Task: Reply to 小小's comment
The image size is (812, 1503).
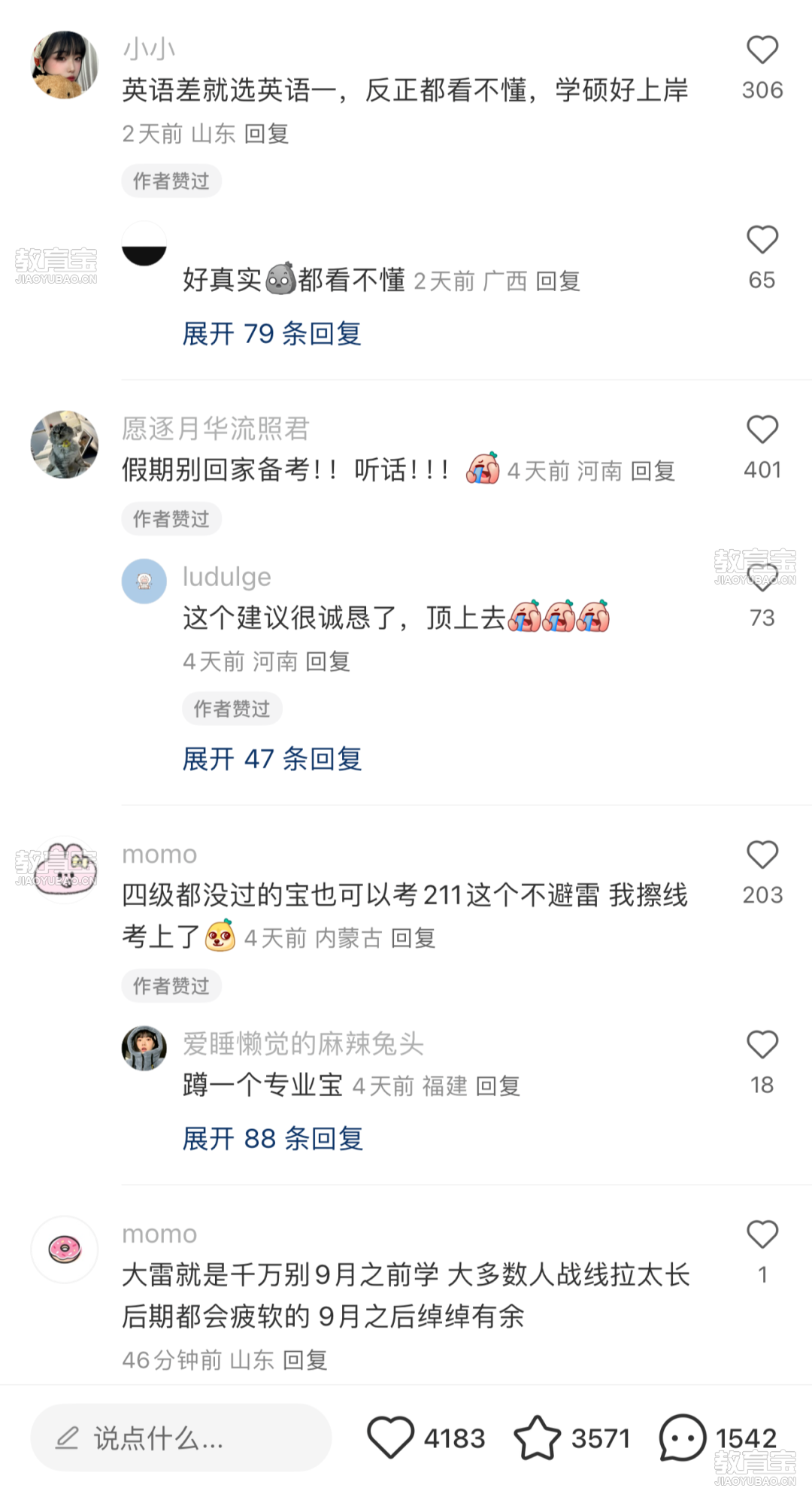Action: pos(266,134)
